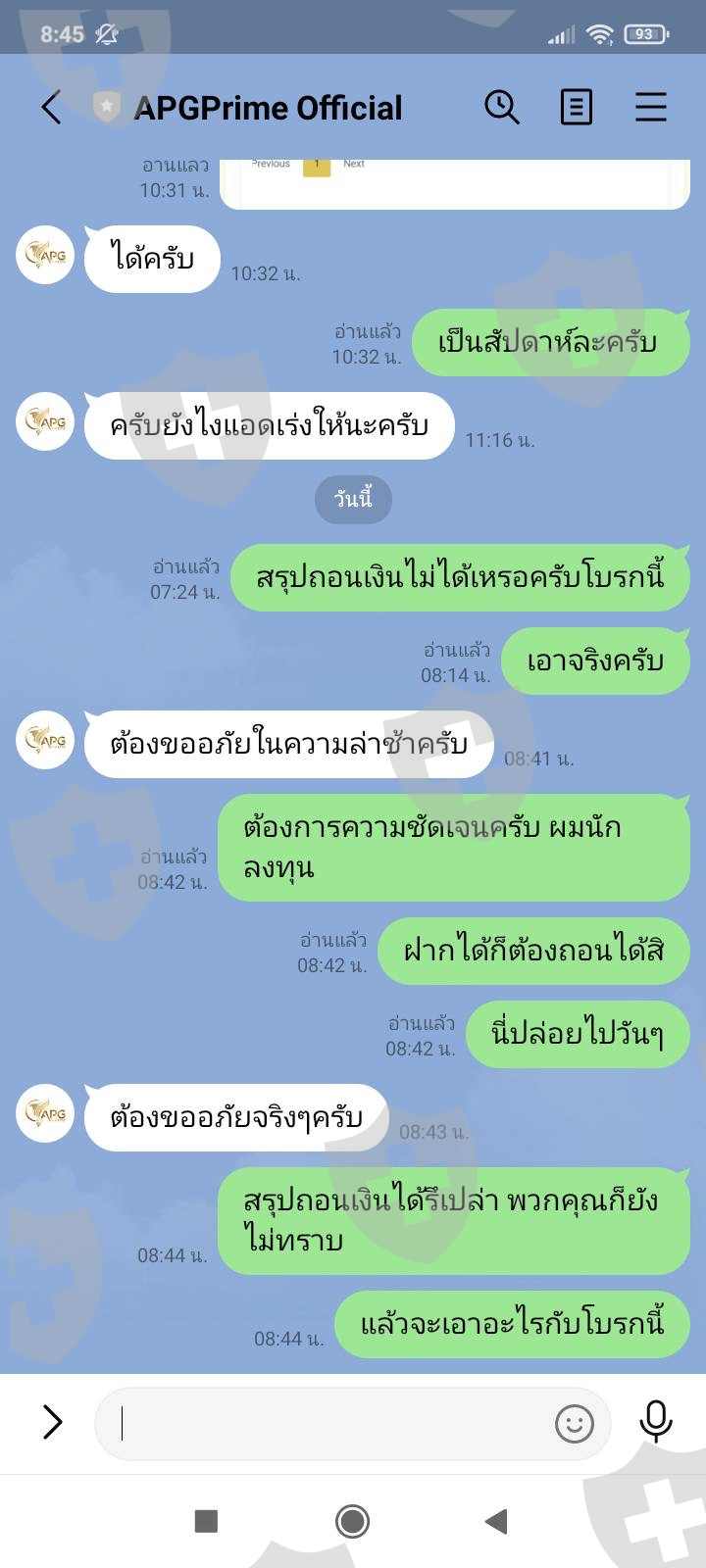
Task: Record a voice message with the microphone
Action: click(x=656, y=1422)
